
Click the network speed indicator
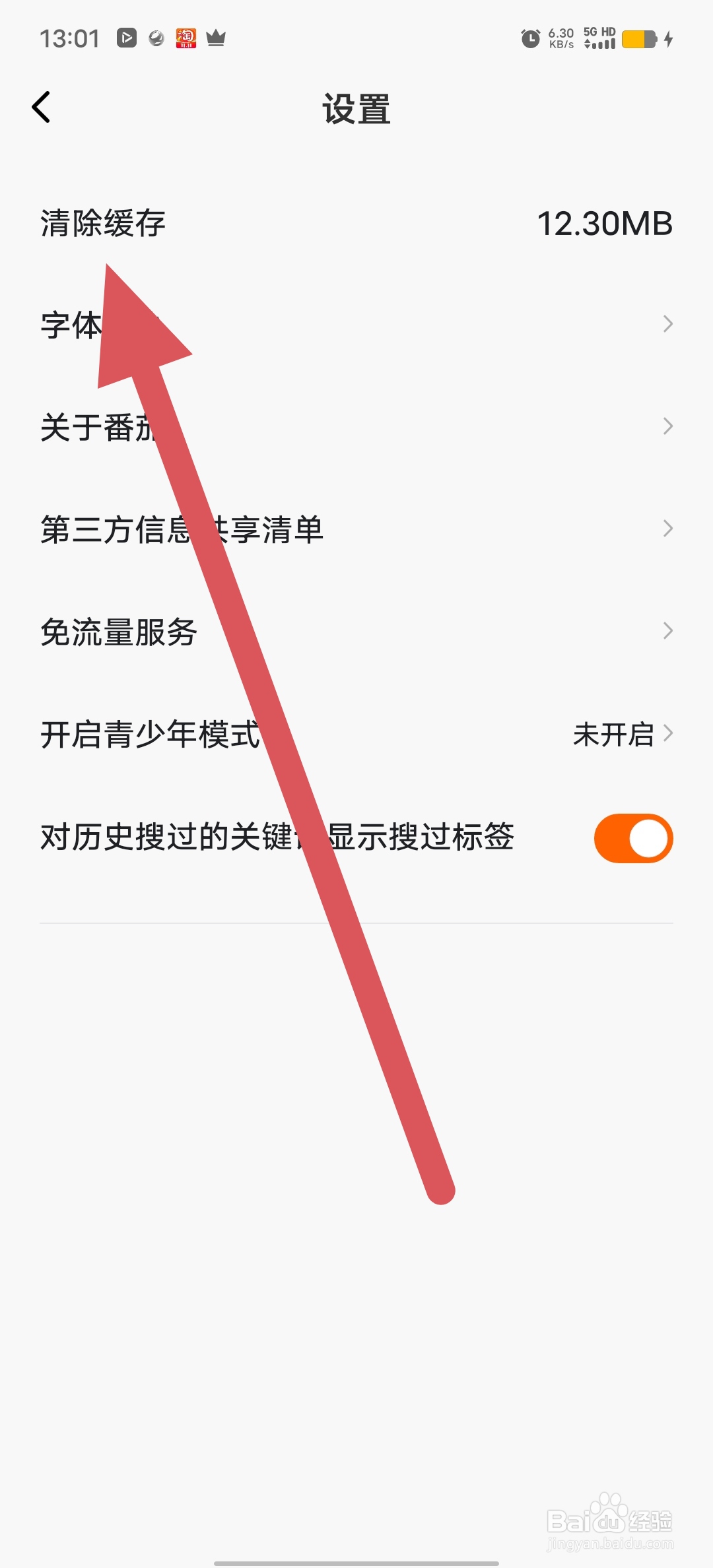click(x=560, y=38)
